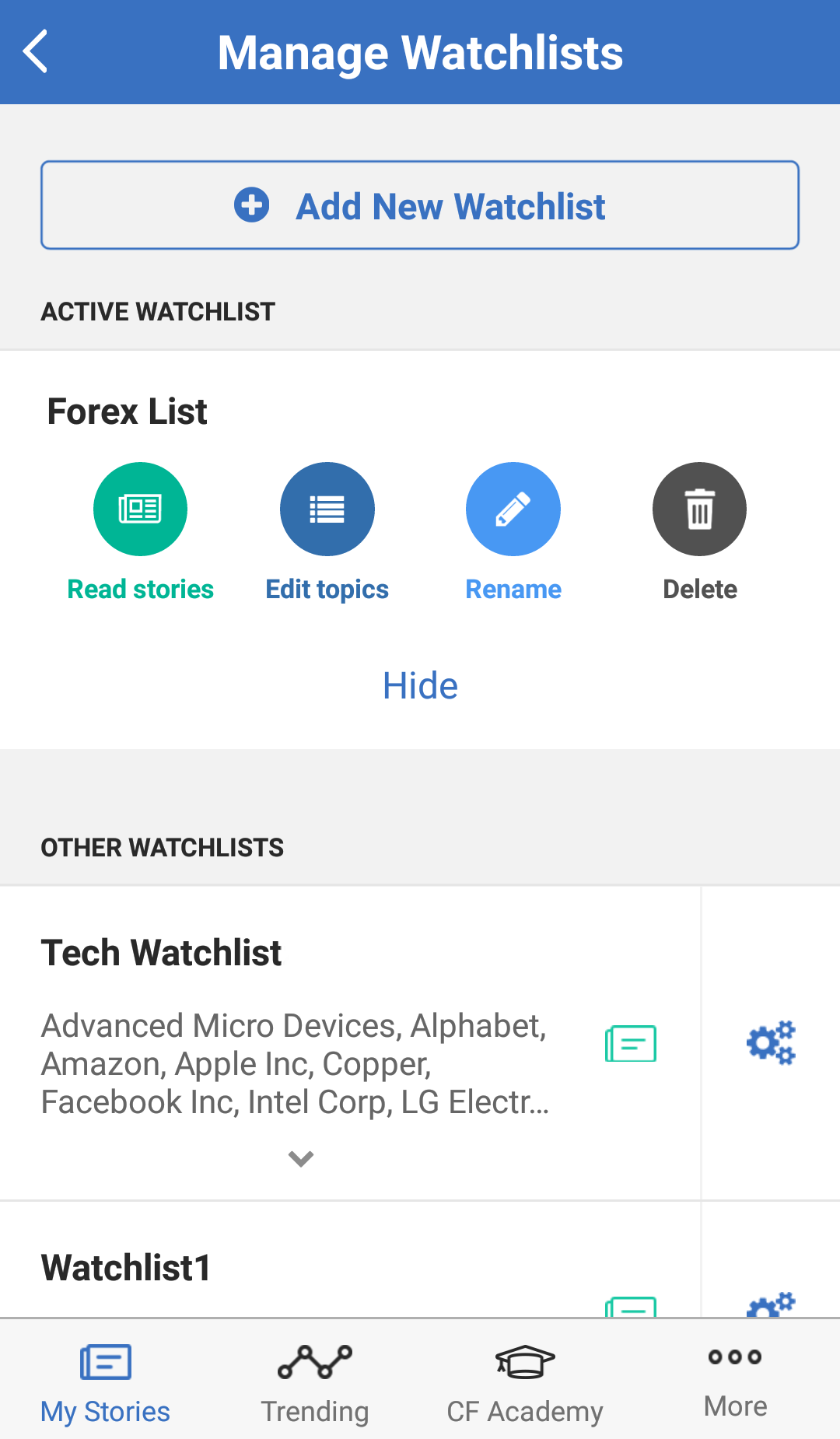The width and height of the screenshot is (840, 1439).
Task: Tap Add New Watchlist button
Action: pos(420,205)
